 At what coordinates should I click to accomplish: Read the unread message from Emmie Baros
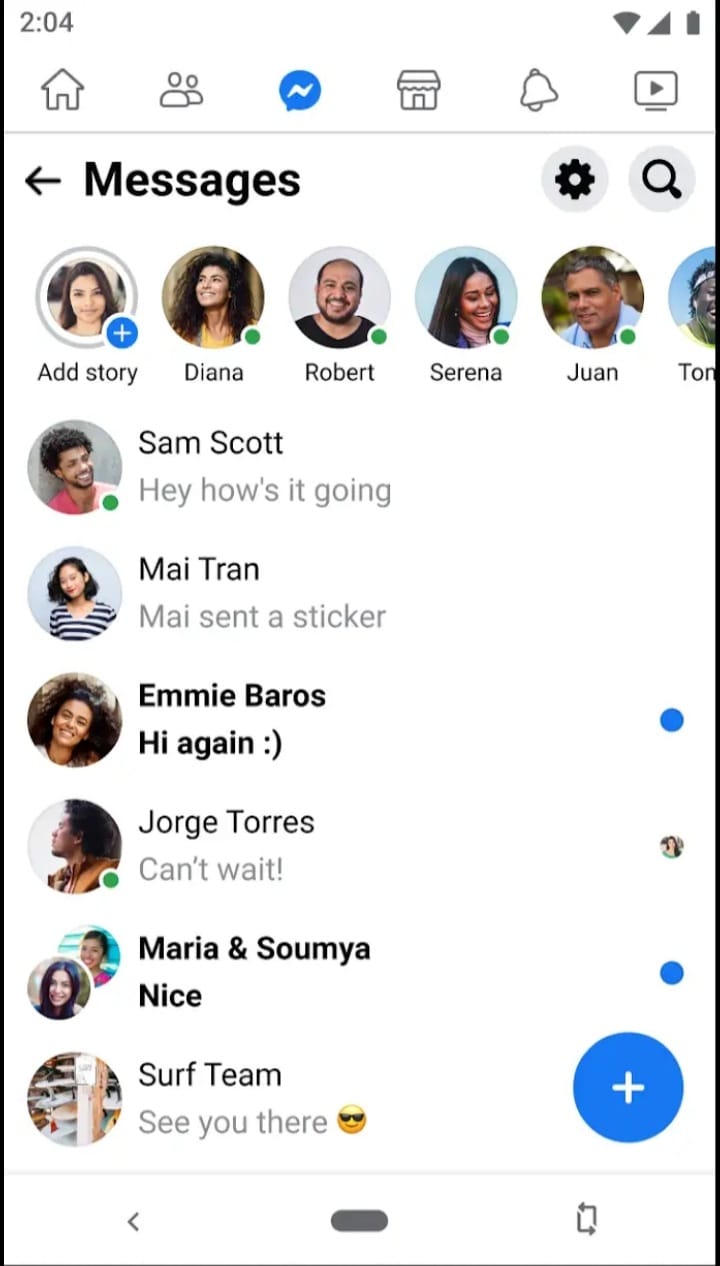tap(360, 720)
